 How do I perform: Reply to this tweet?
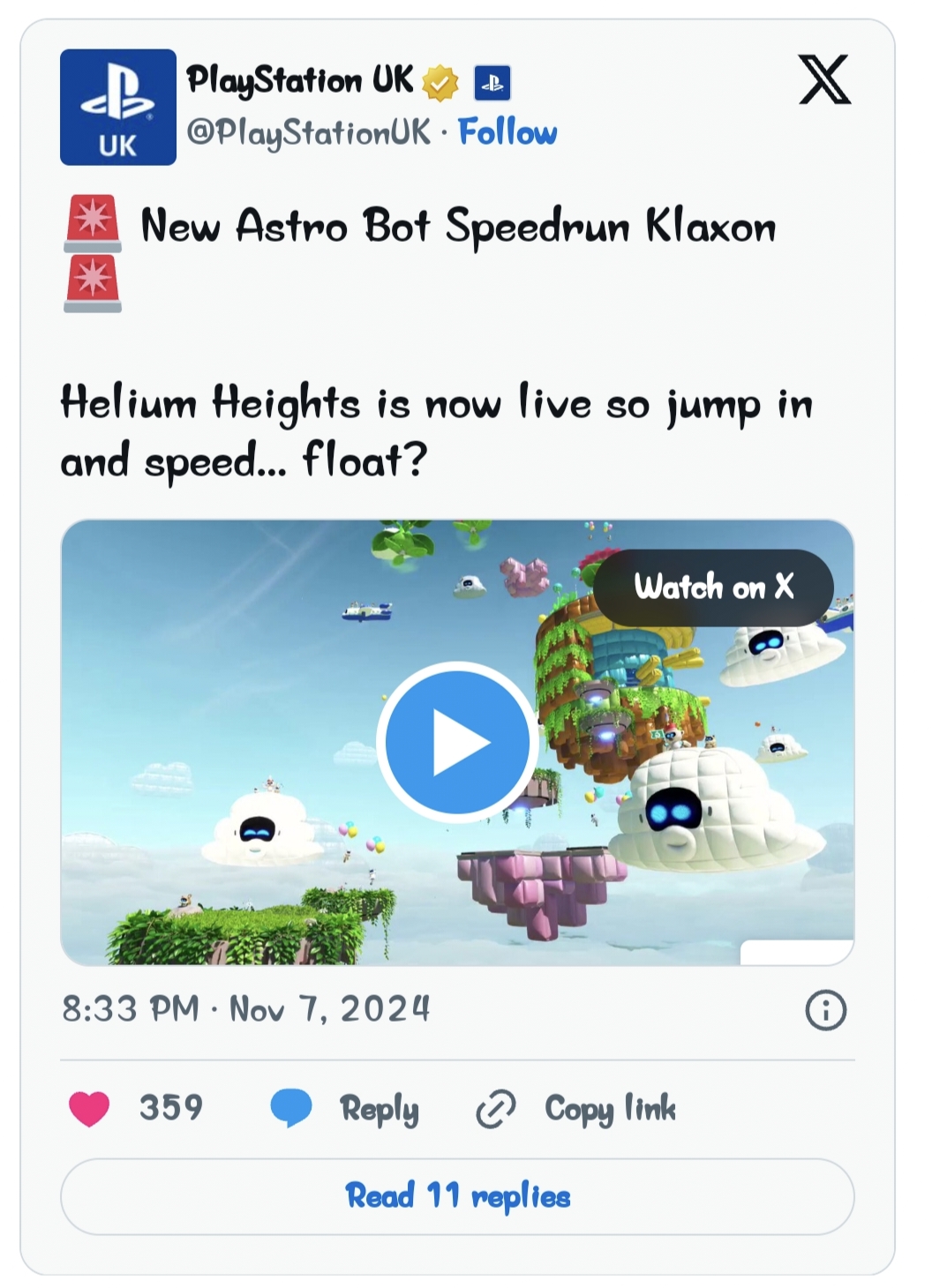pyautogui.click(x=346, y=1108)
